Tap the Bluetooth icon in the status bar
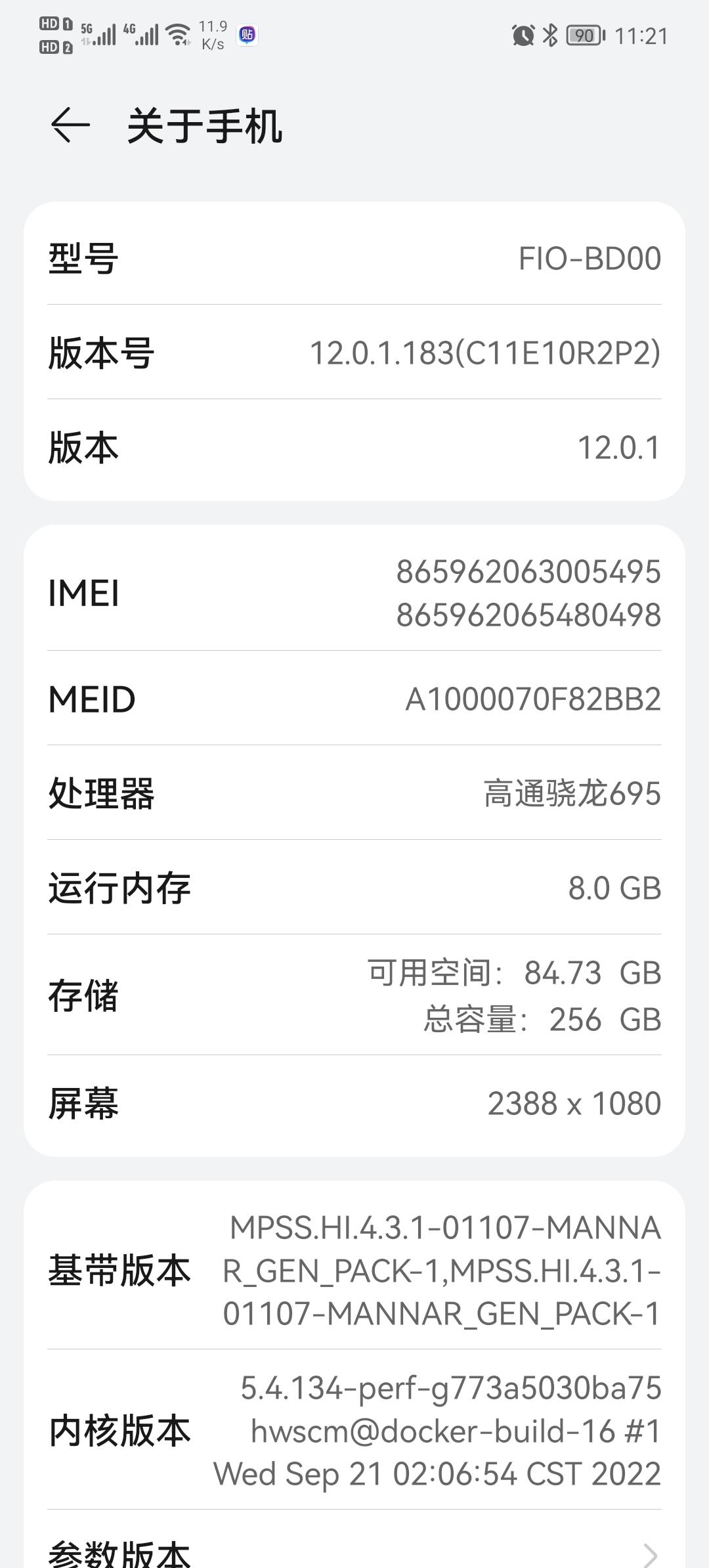 tap(551, 34)
